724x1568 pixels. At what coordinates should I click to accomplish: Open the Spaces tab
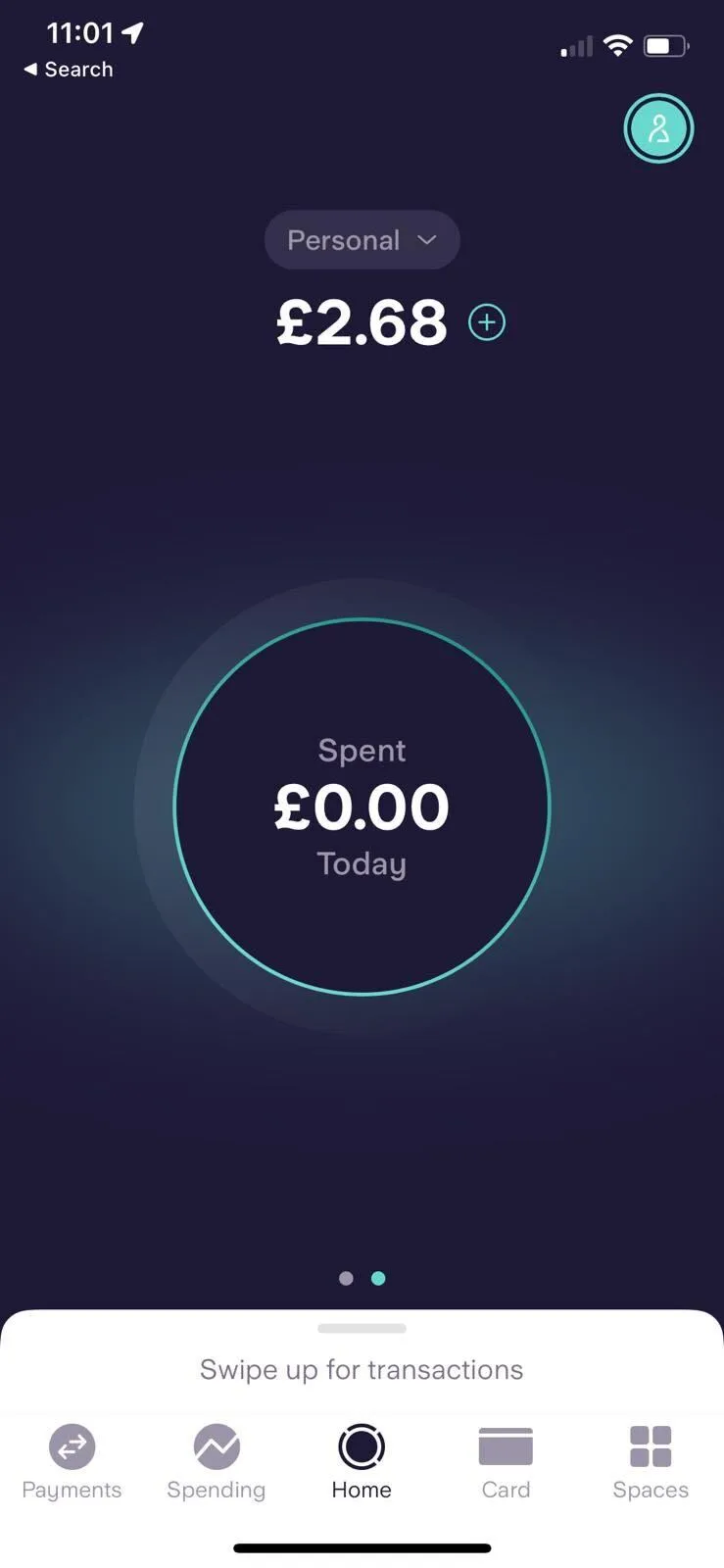click(651, 1461)
